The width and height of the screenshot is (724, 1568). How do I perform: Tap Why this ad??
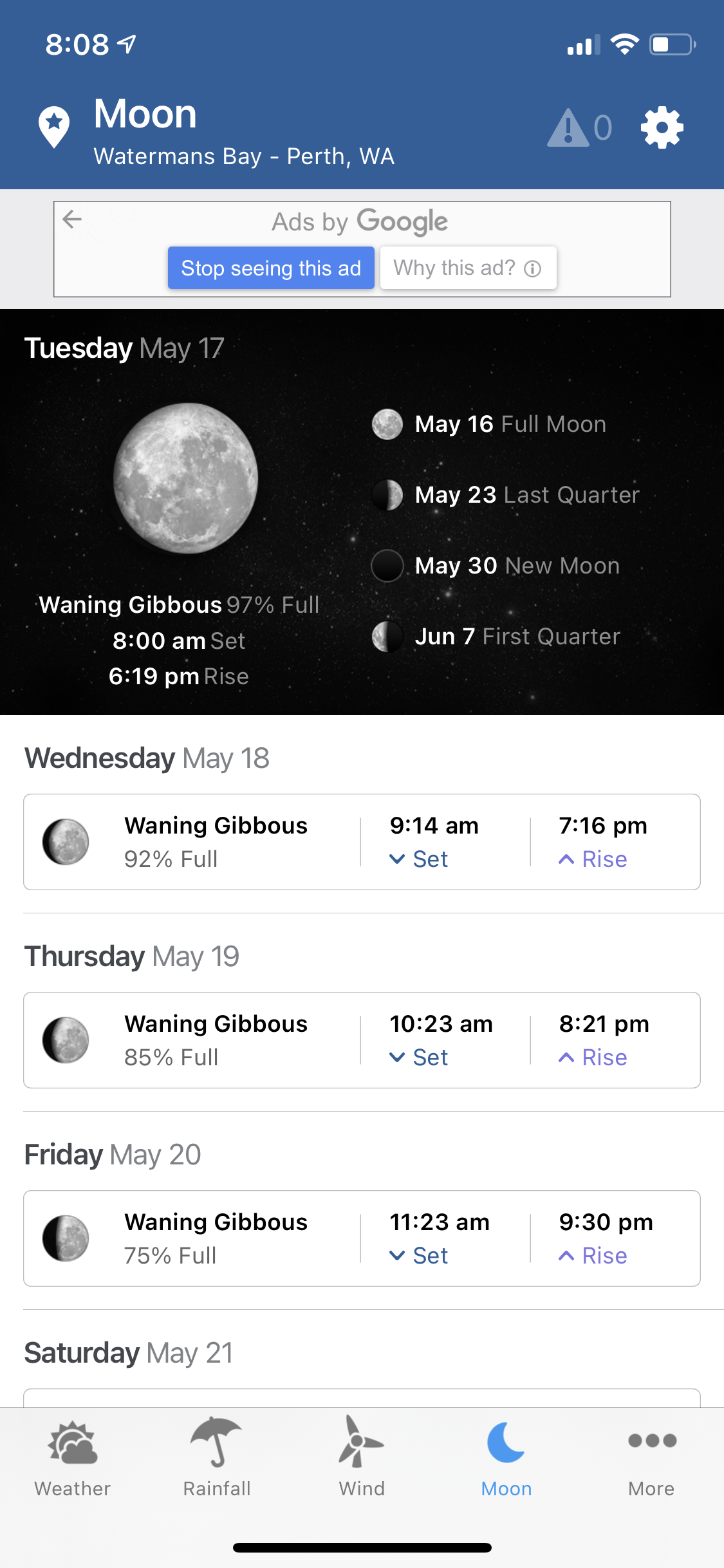pos(468,268)
